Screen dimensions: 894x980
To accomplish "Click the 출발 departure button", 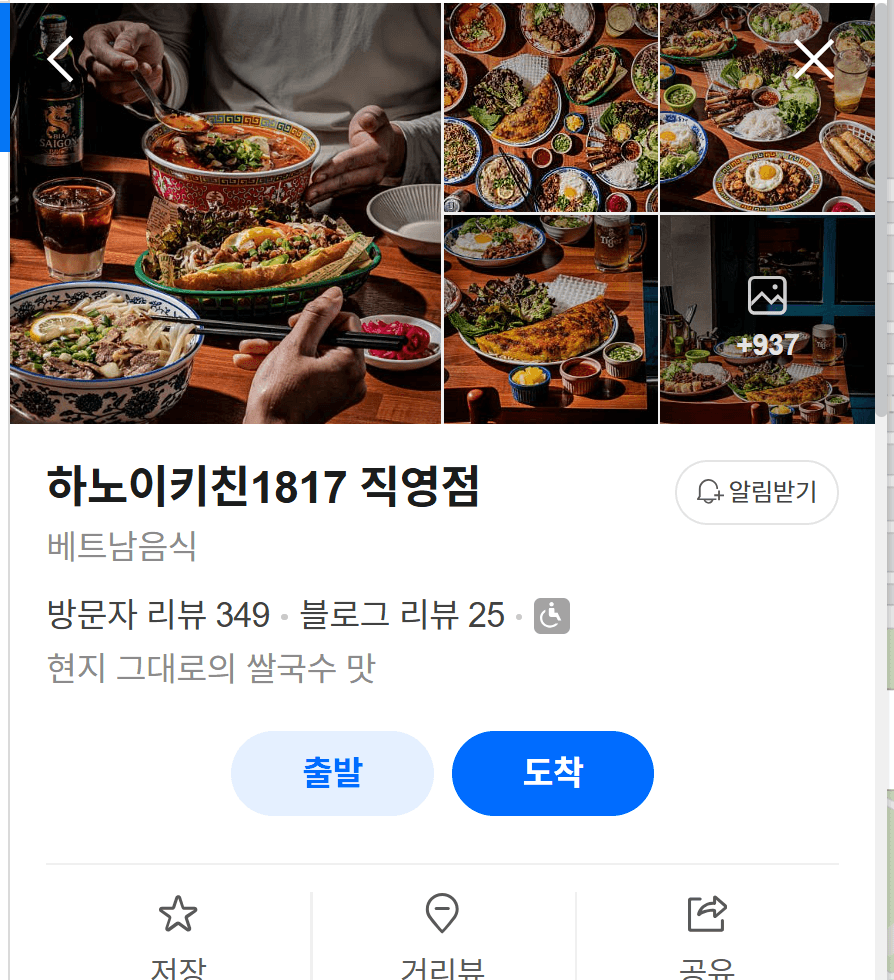I will click(332, 773).
